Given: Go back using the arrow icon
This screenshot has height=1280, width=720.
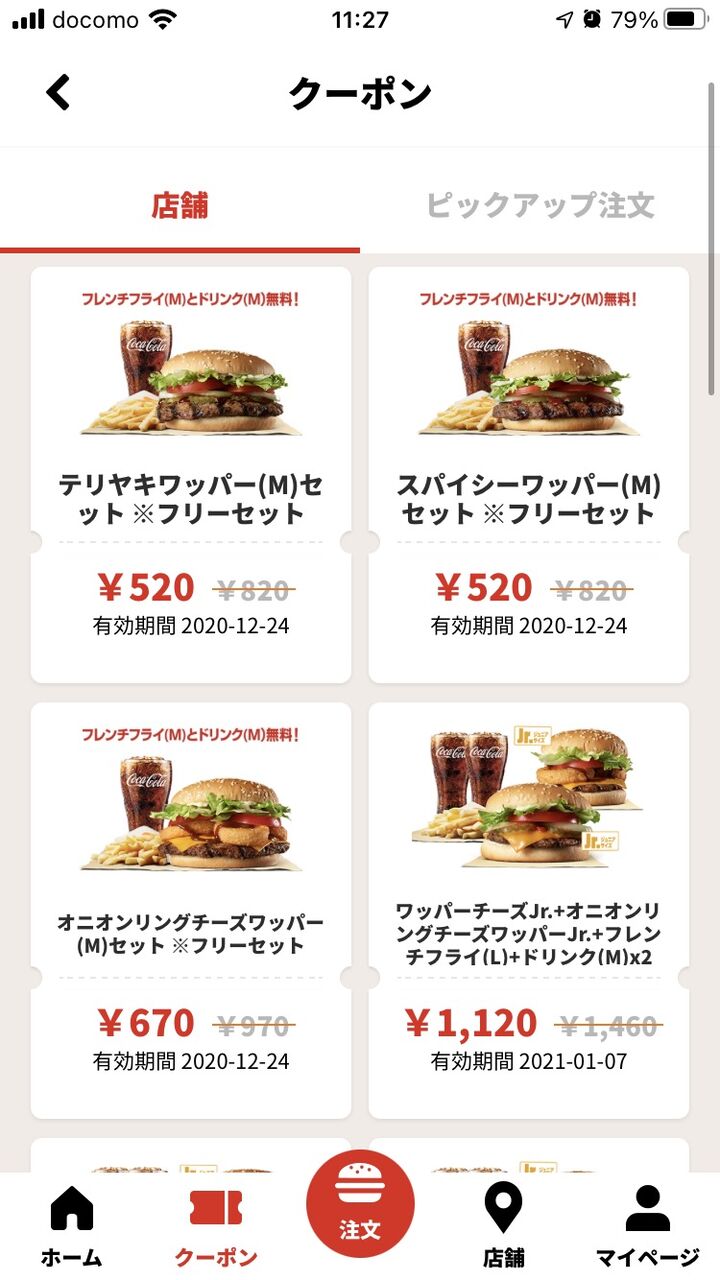Looking at the screenshot, I should [x=59, y=93].
